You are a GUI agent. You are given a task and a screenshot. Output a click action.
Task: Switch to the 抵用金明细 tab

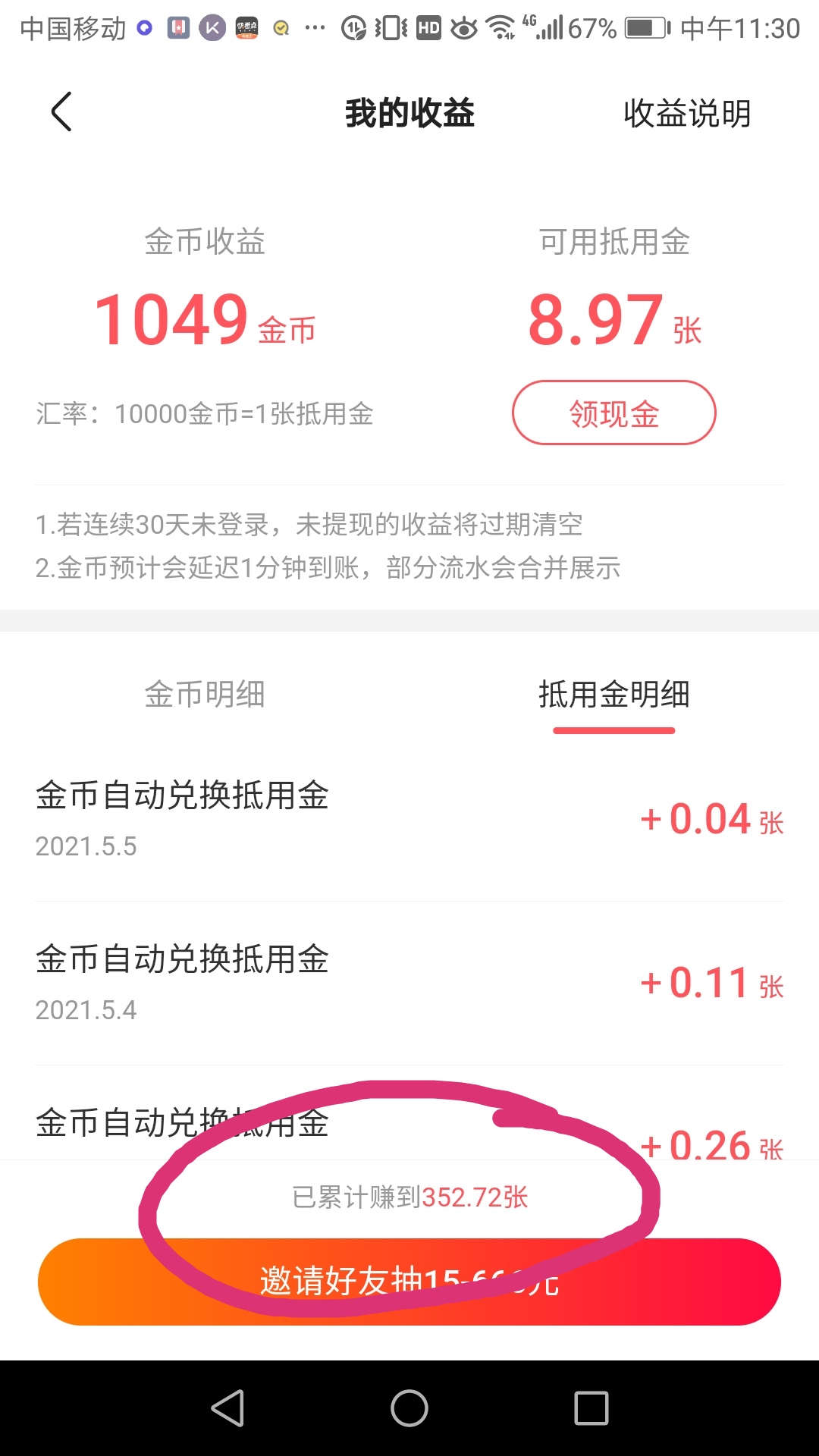tap(614, 692)
